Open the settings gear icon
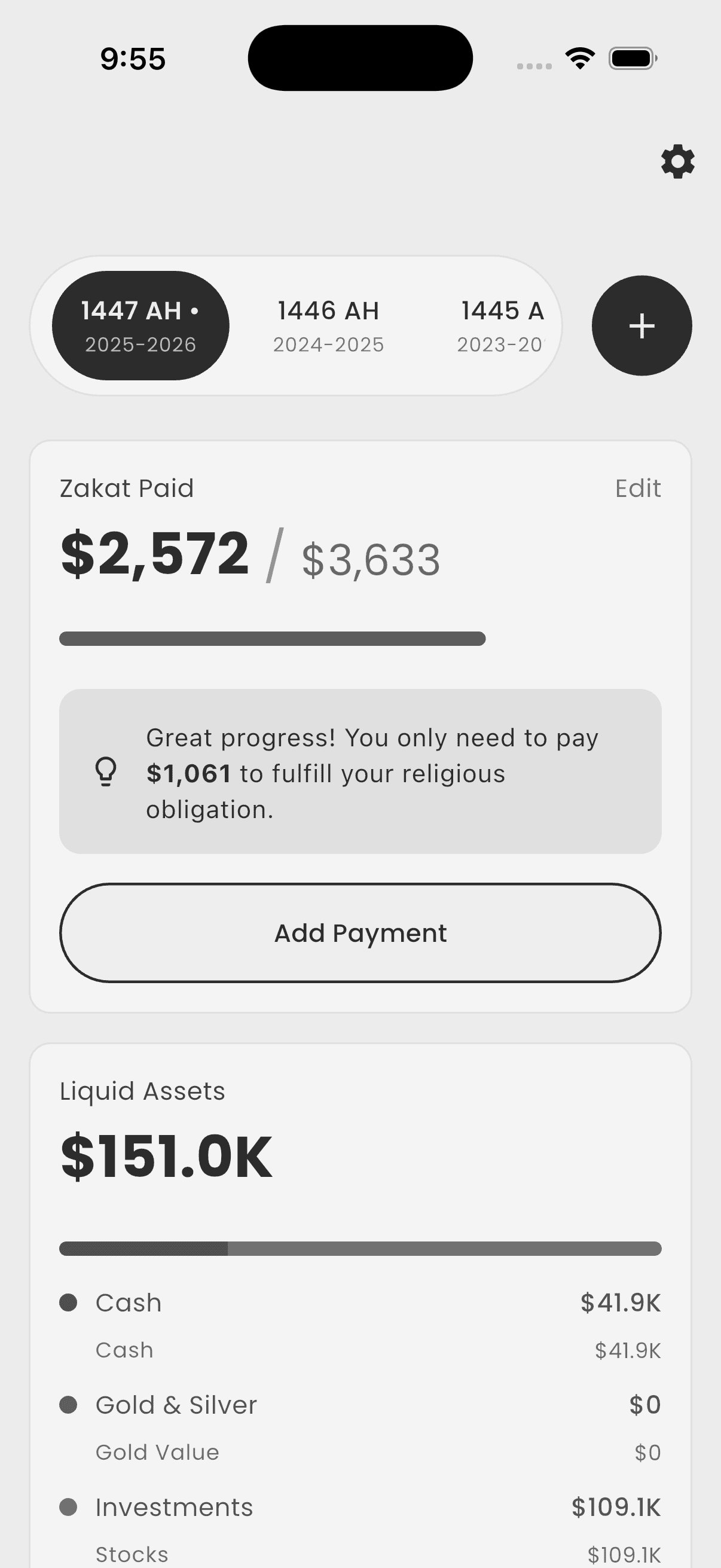This screenshot has width=721, height=1568. [677, 162]
